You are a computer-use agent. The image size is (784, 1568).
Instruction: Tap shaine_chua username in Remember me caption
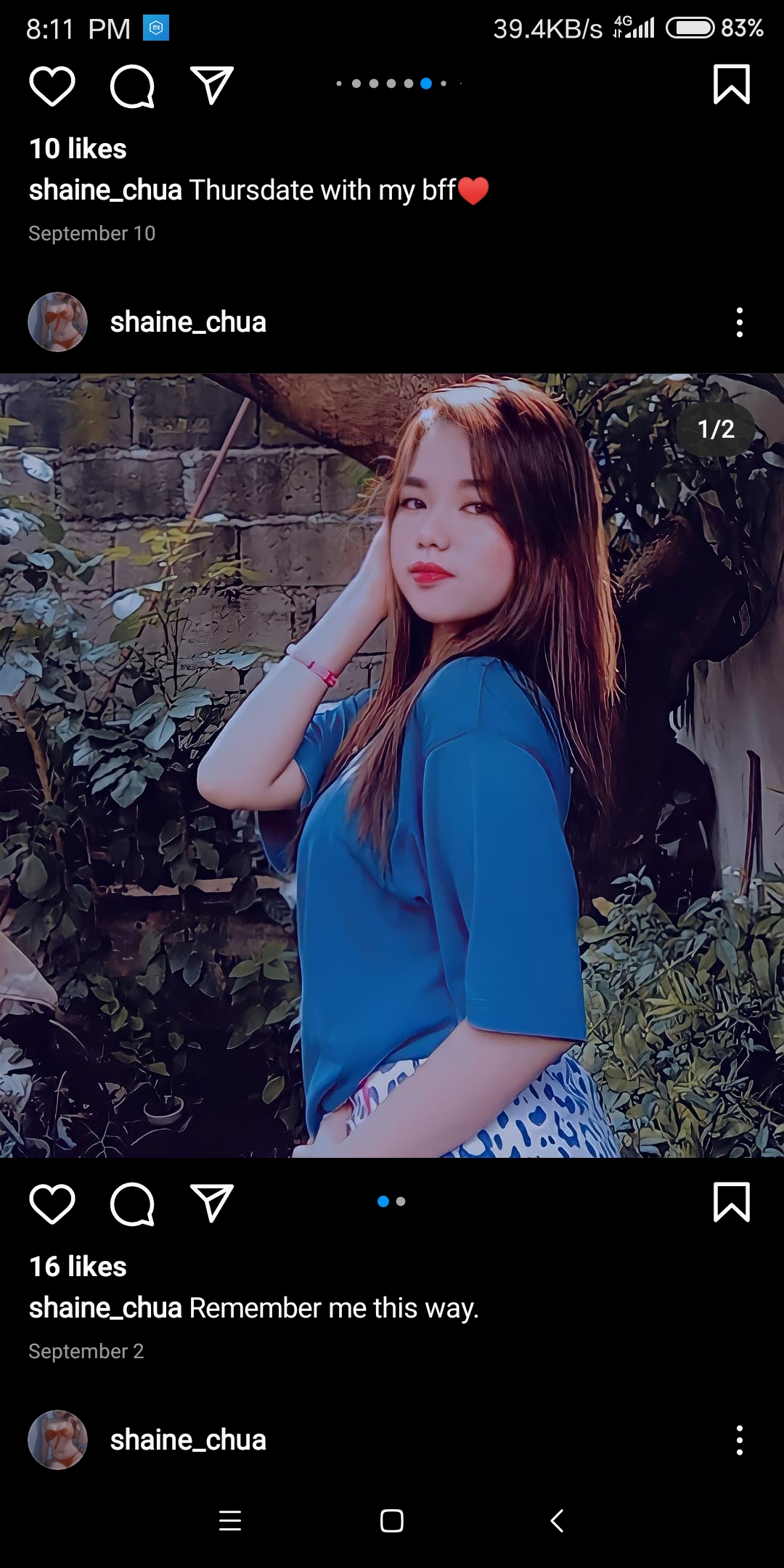(x=105, y=1308)
